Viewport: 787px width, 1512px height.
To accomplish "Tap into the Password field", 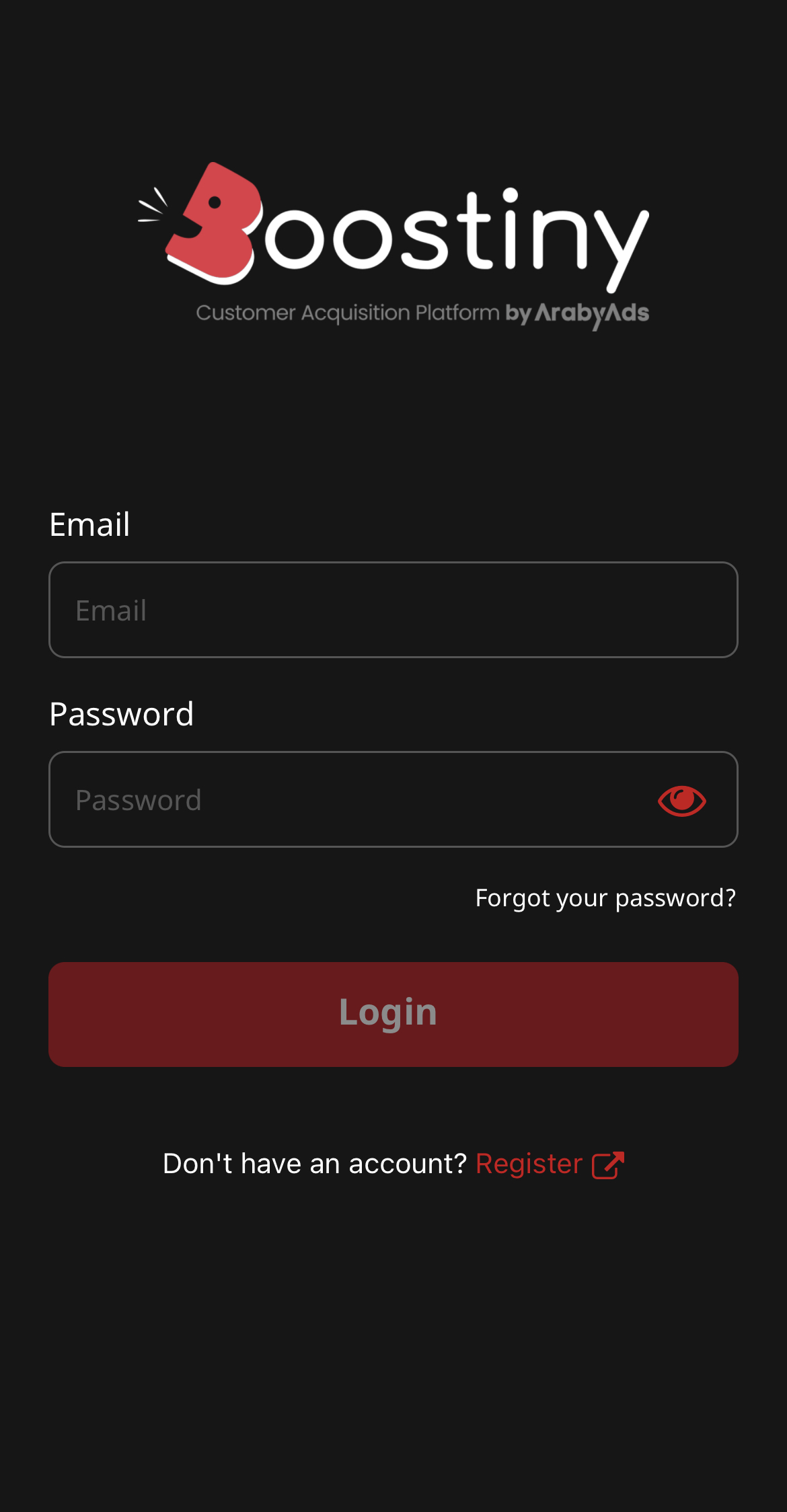I will point(394,799).
